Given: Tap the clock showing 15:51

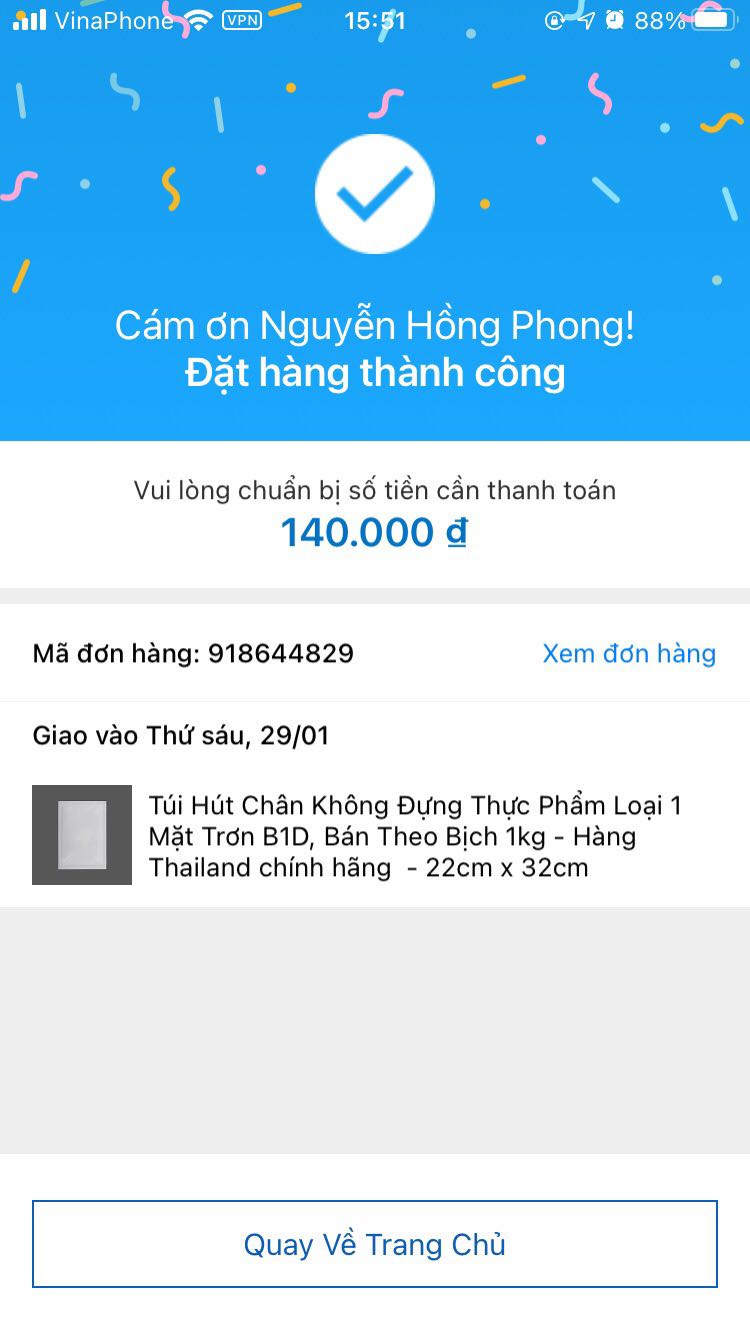Looking at the screenshot, I should point(375,20).
